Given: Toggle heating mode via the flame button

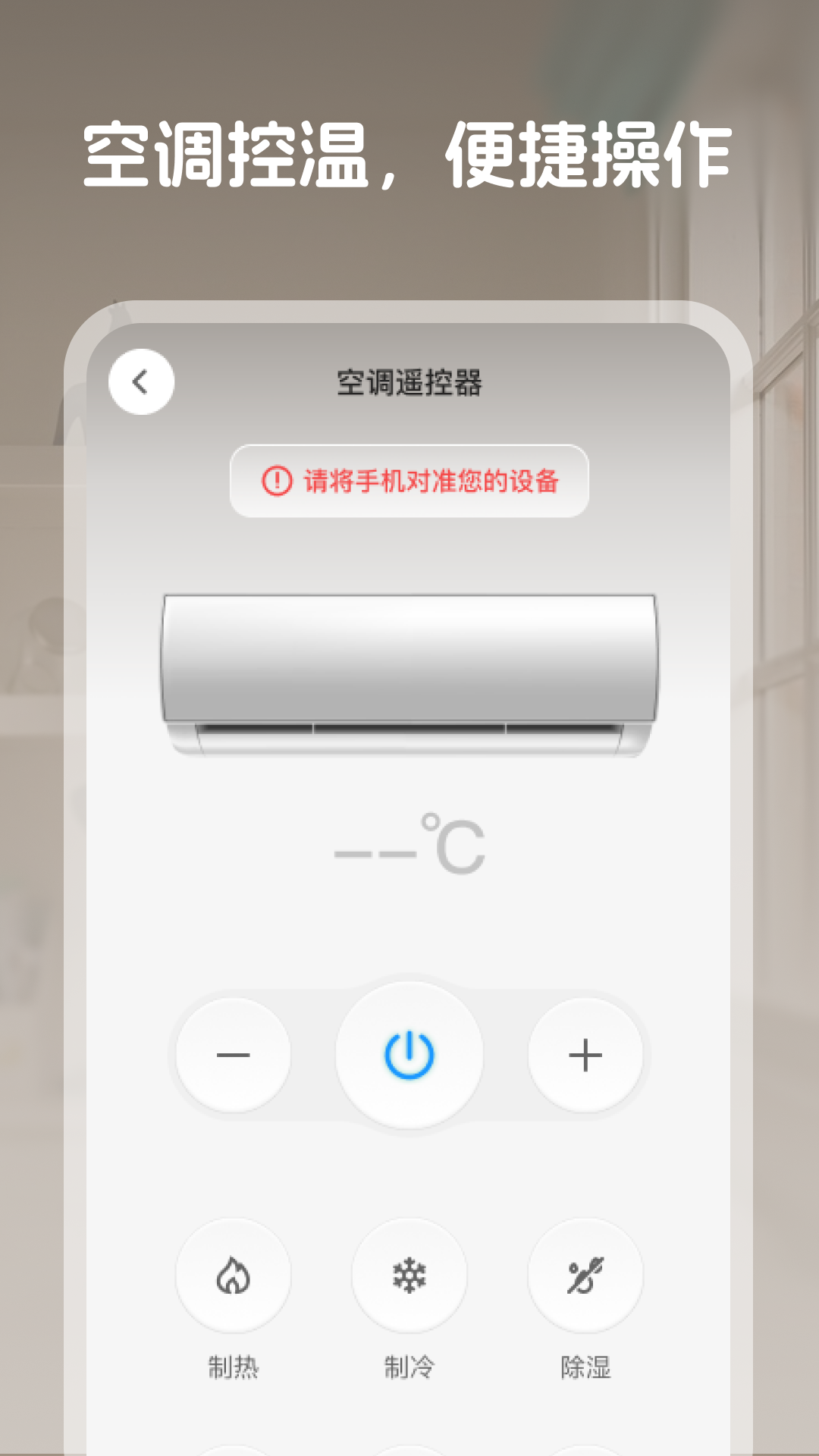Looking at the screenshot, I should [233, 1276].
